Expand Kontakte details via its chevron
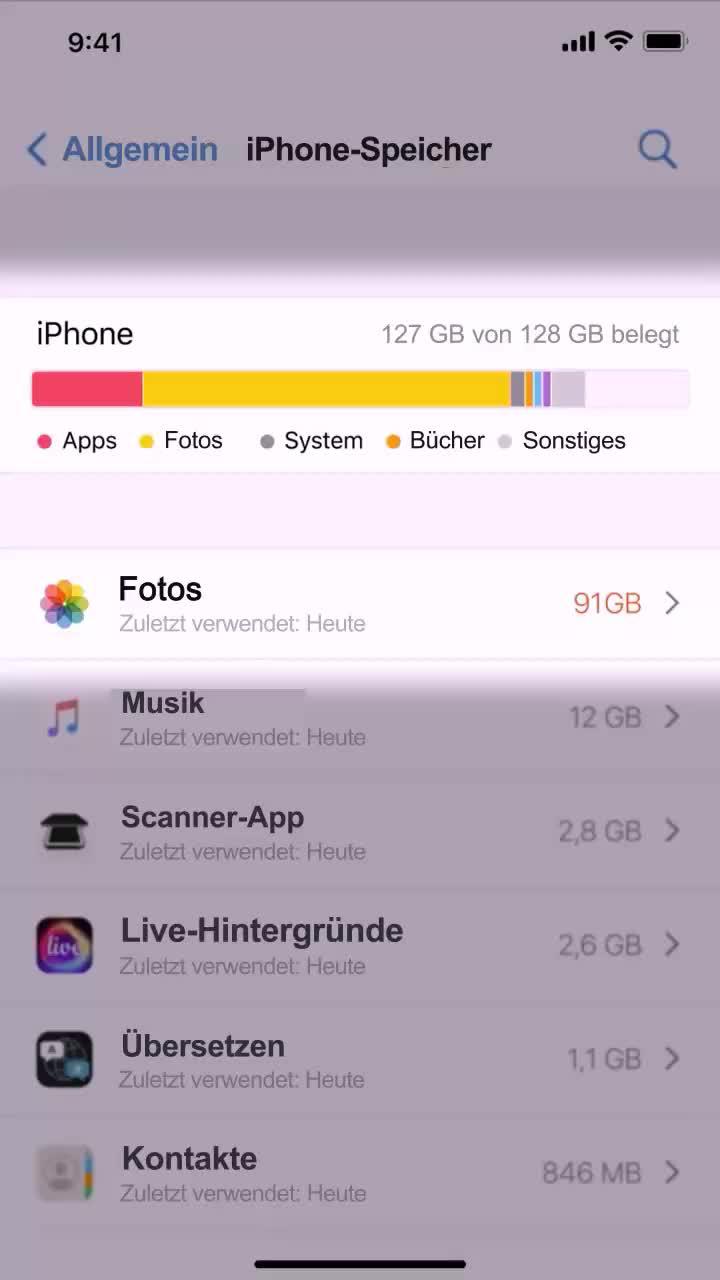The image size is (720, 1280). click(673, 1173)
